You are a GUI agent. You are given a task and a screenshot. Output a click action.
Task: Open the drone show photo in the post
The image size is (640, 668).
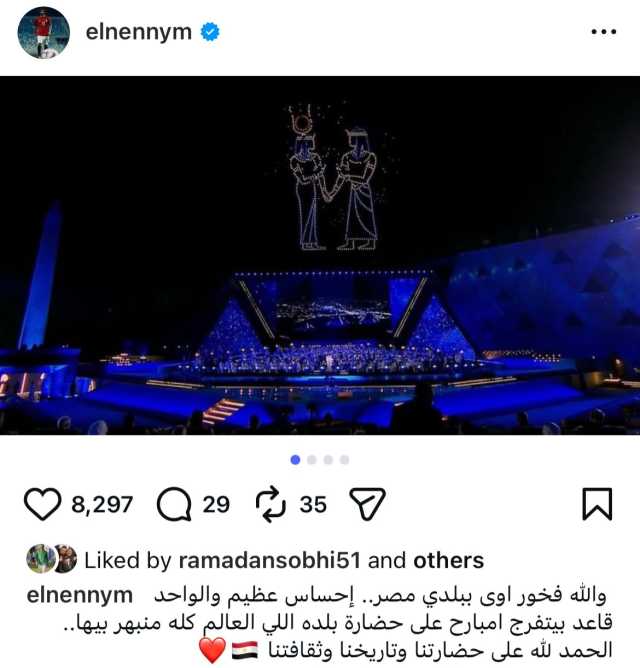click(x=320, y=255)
